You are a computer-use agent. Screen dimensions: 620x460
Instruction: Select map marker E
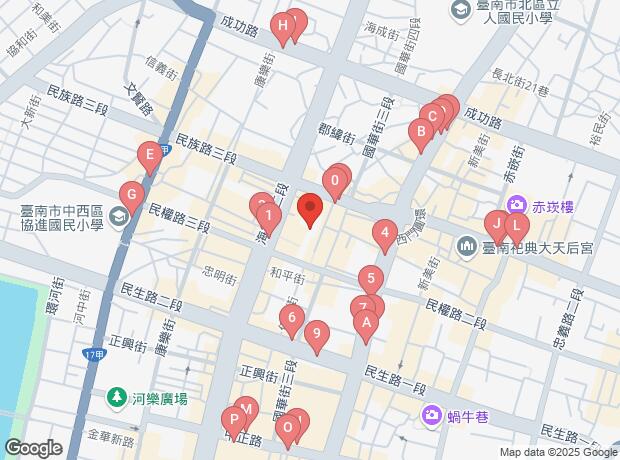point(150,155)
